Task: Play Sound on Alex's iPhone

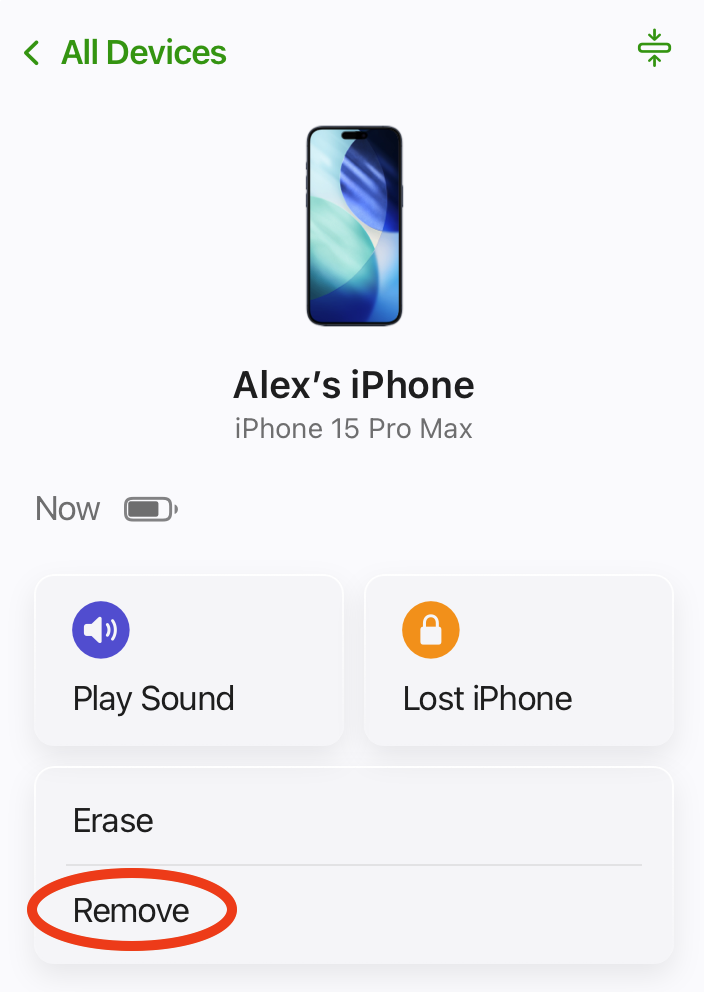Action: 189,660
